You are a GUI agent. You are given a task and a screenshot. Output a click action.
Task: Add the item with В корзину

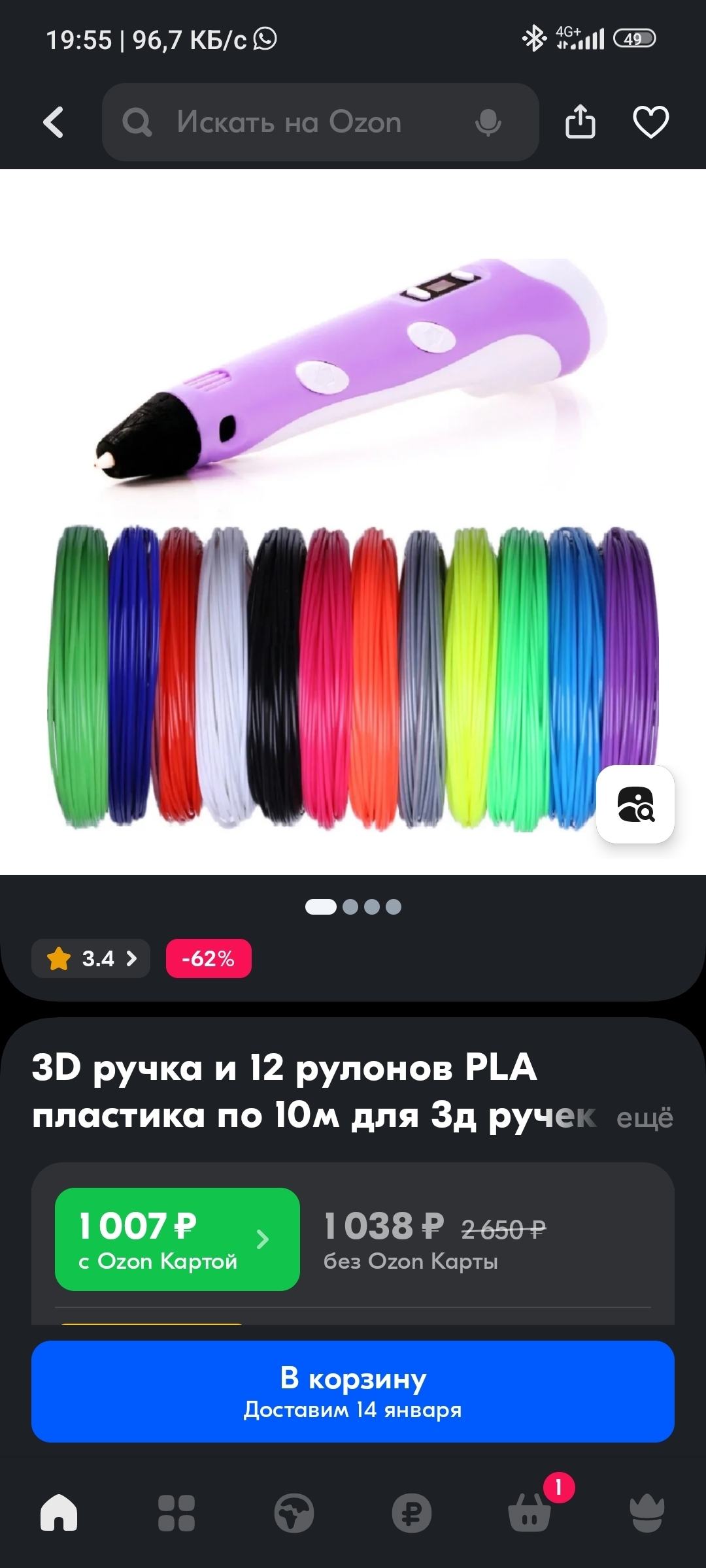353,1392
